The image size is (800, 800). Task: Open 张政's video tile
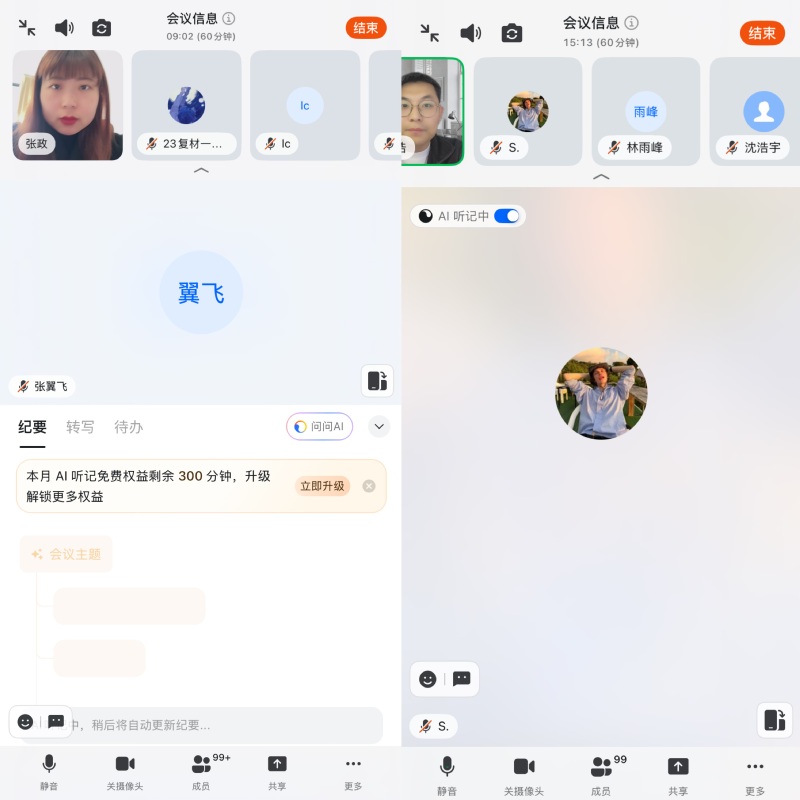point(68,105)
